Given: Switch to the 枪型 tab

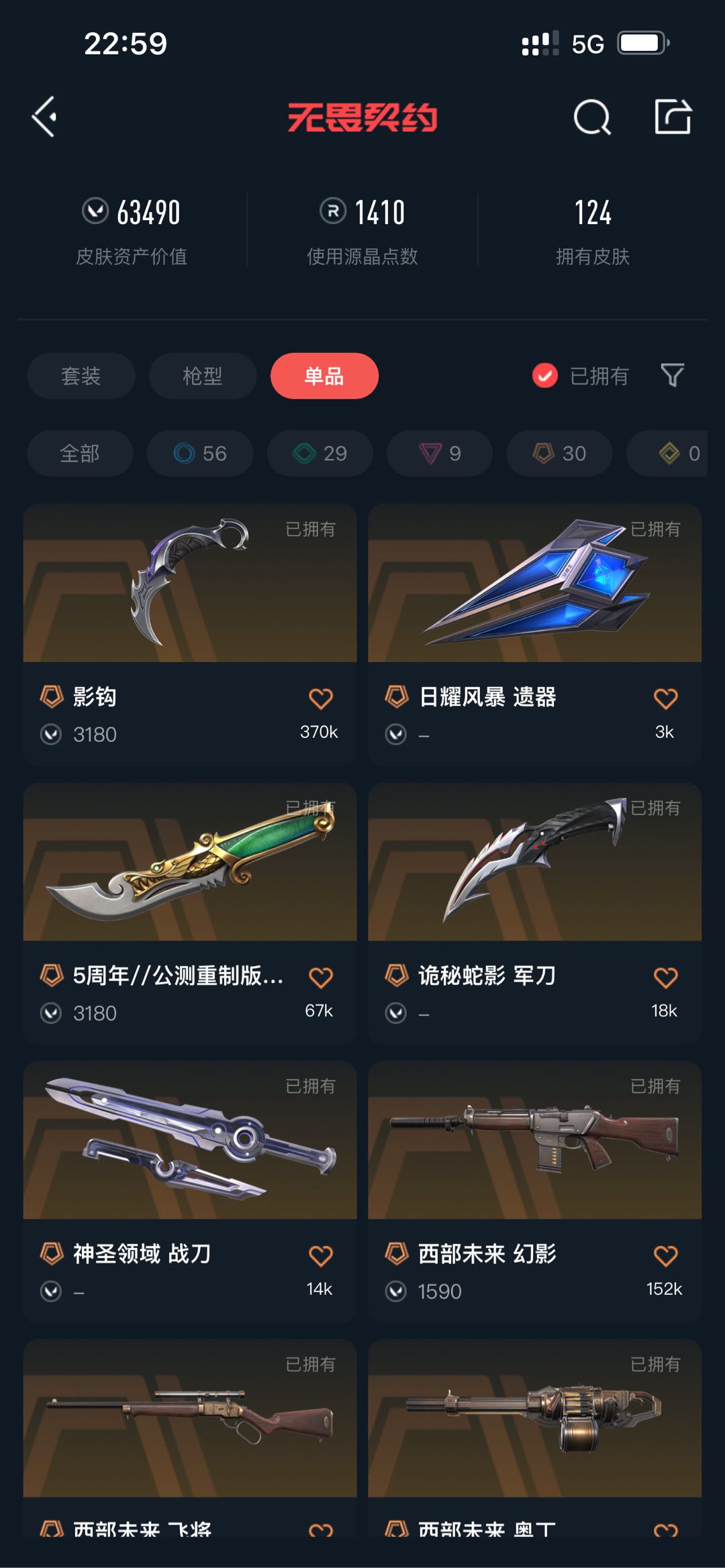Looking at the screenshot, I should 203,376.
